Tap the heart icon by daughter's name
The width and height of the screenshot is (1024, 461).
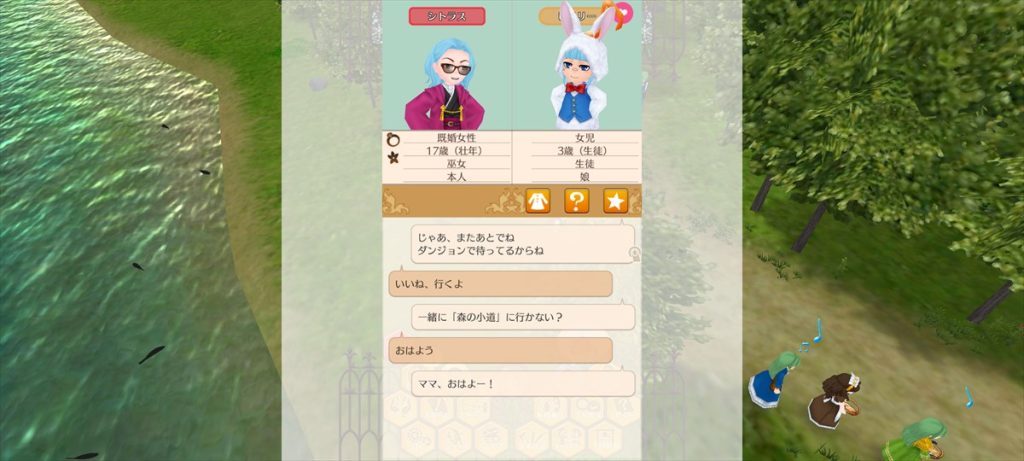click(624, 14)
